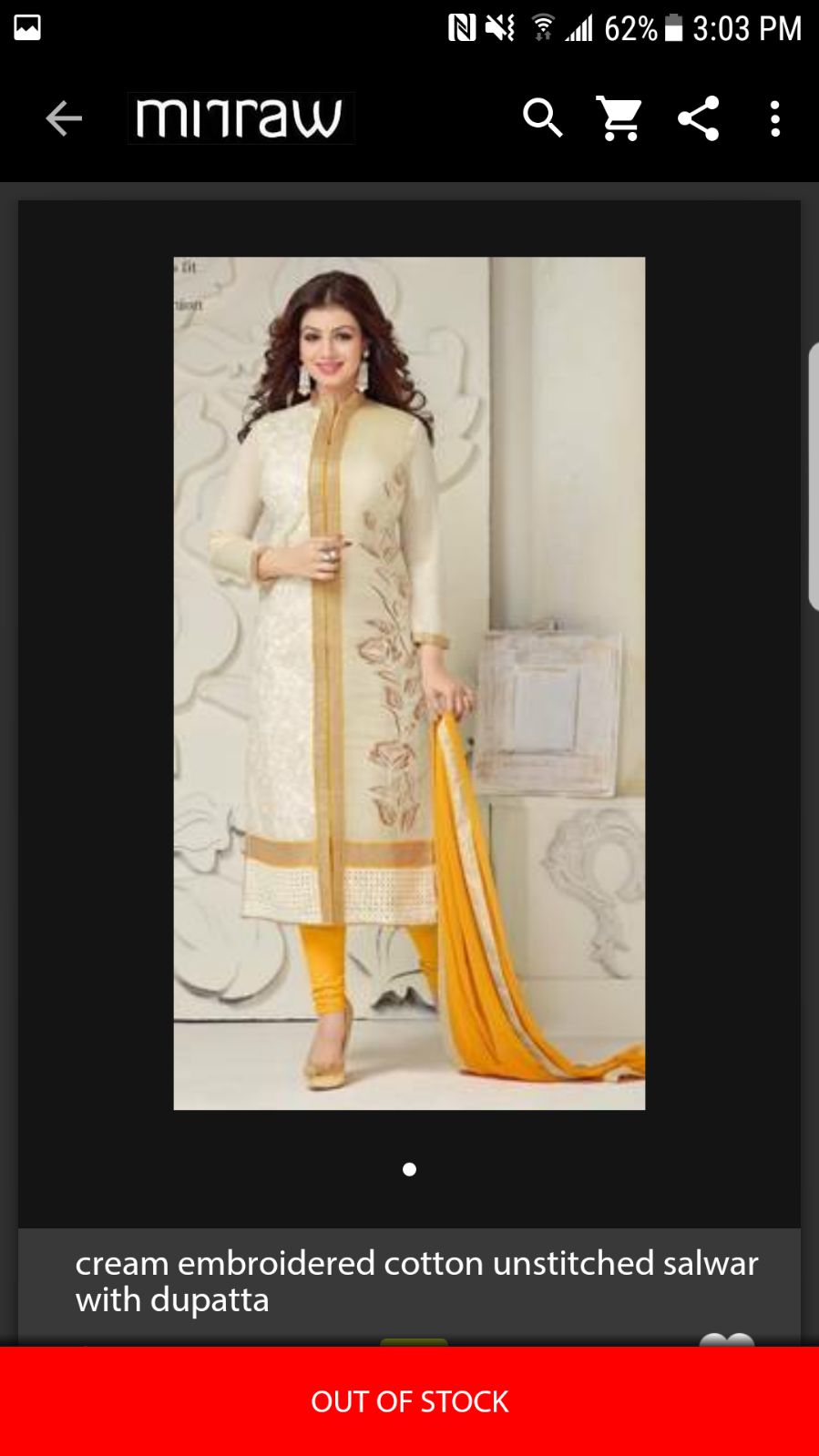
Task: Open the overflow menu
Action: click(x=775, y=118)
